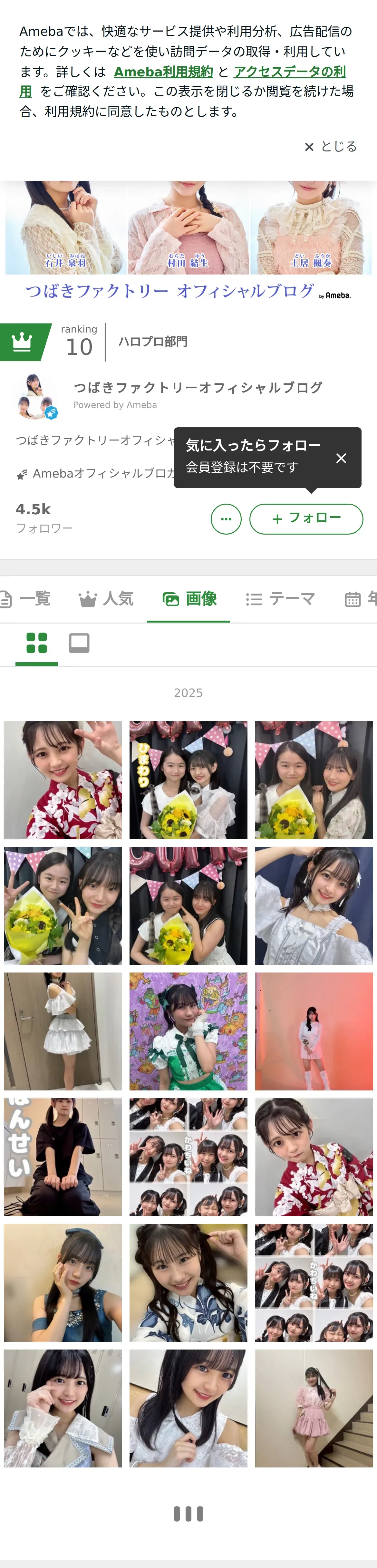The width and height of the screenshot is (377, 1568).
Task: Open the photo with ひまわり caption
Action: coord(188,780)
